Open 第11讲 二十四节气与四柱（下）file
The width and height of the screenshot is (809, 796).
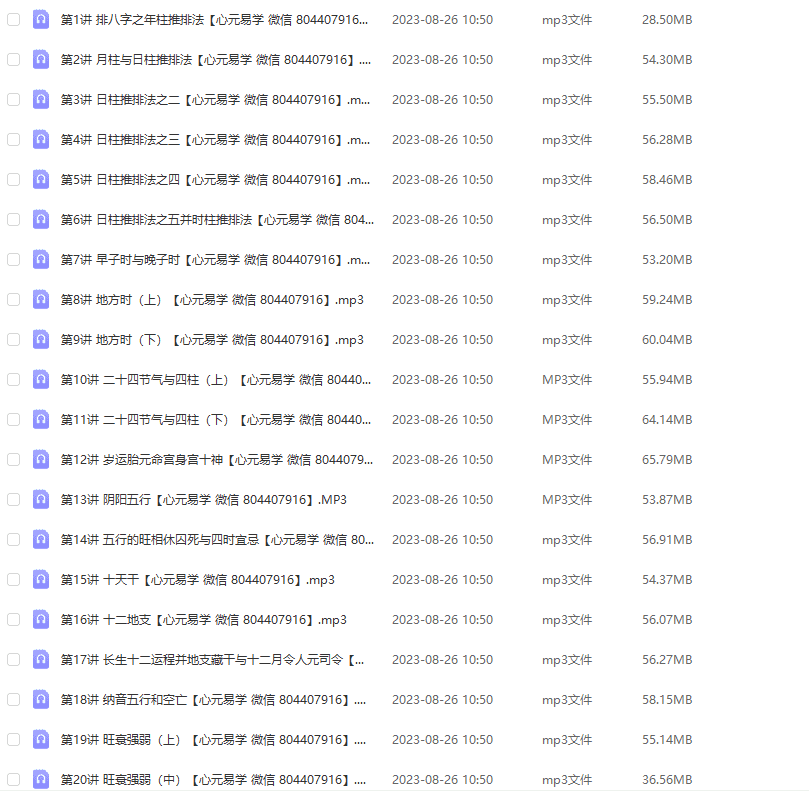click(213, 420)
